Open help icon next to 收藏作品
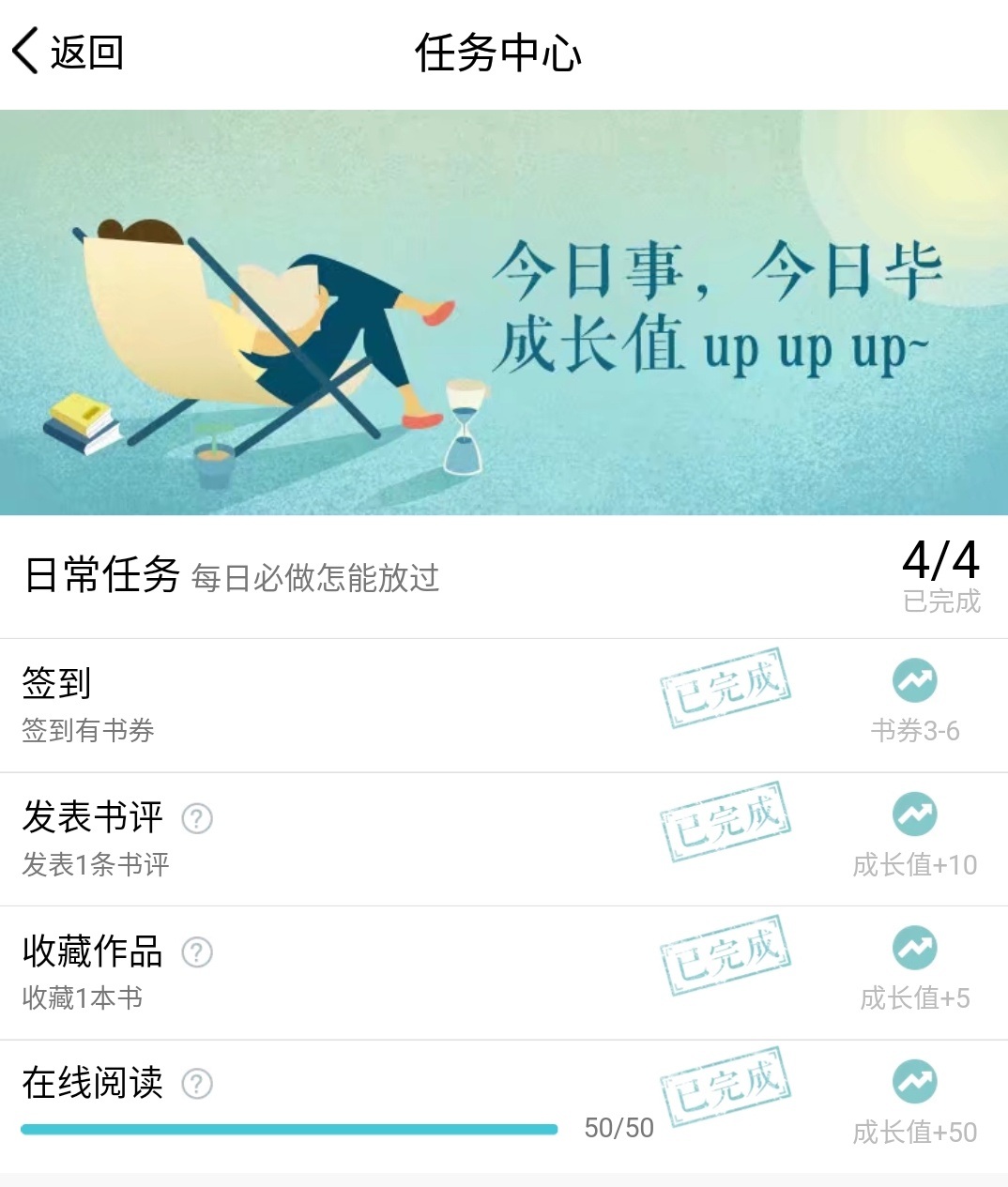Viewport: 1008px width, 1187px height. pos(197,952)
